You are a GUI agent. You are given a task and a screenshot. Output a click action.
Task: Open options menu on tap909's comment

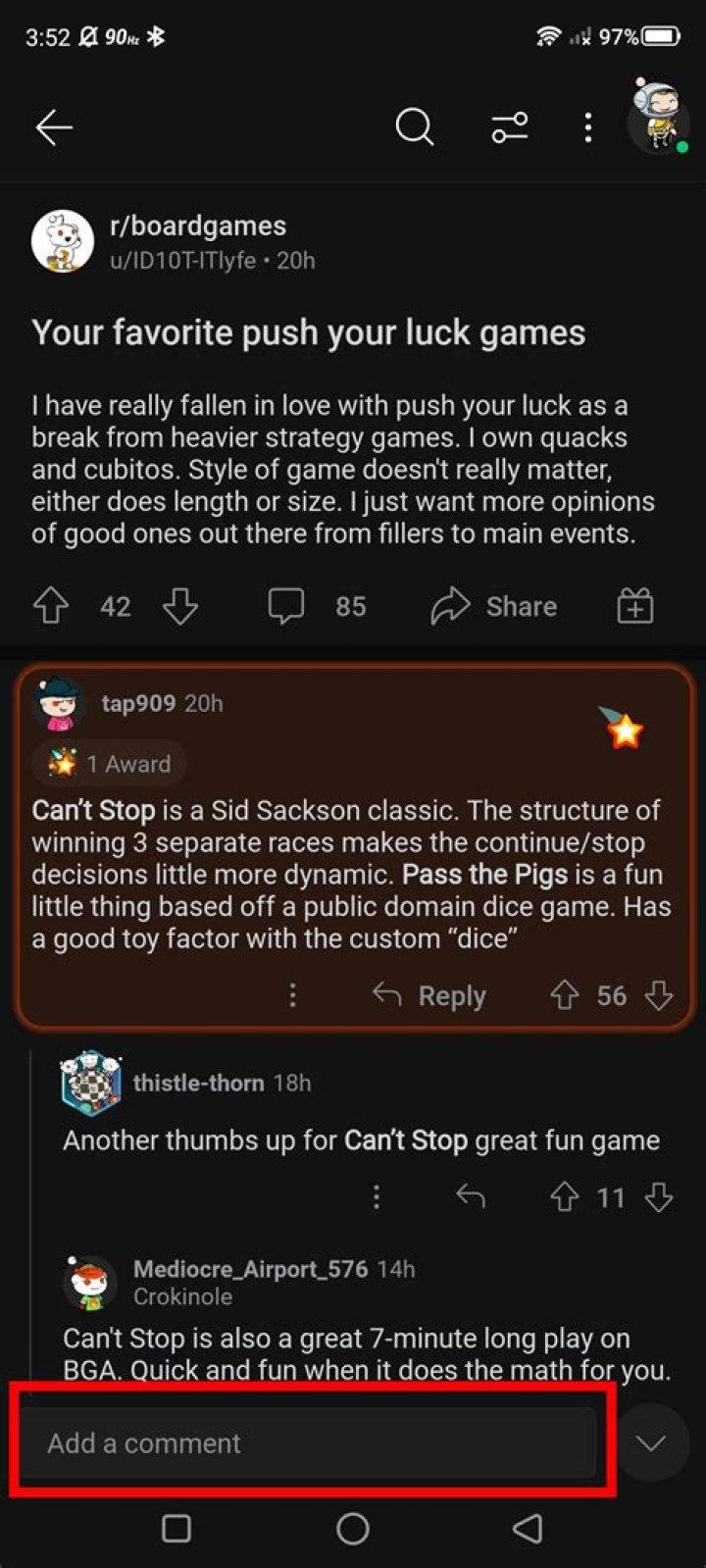292,995
